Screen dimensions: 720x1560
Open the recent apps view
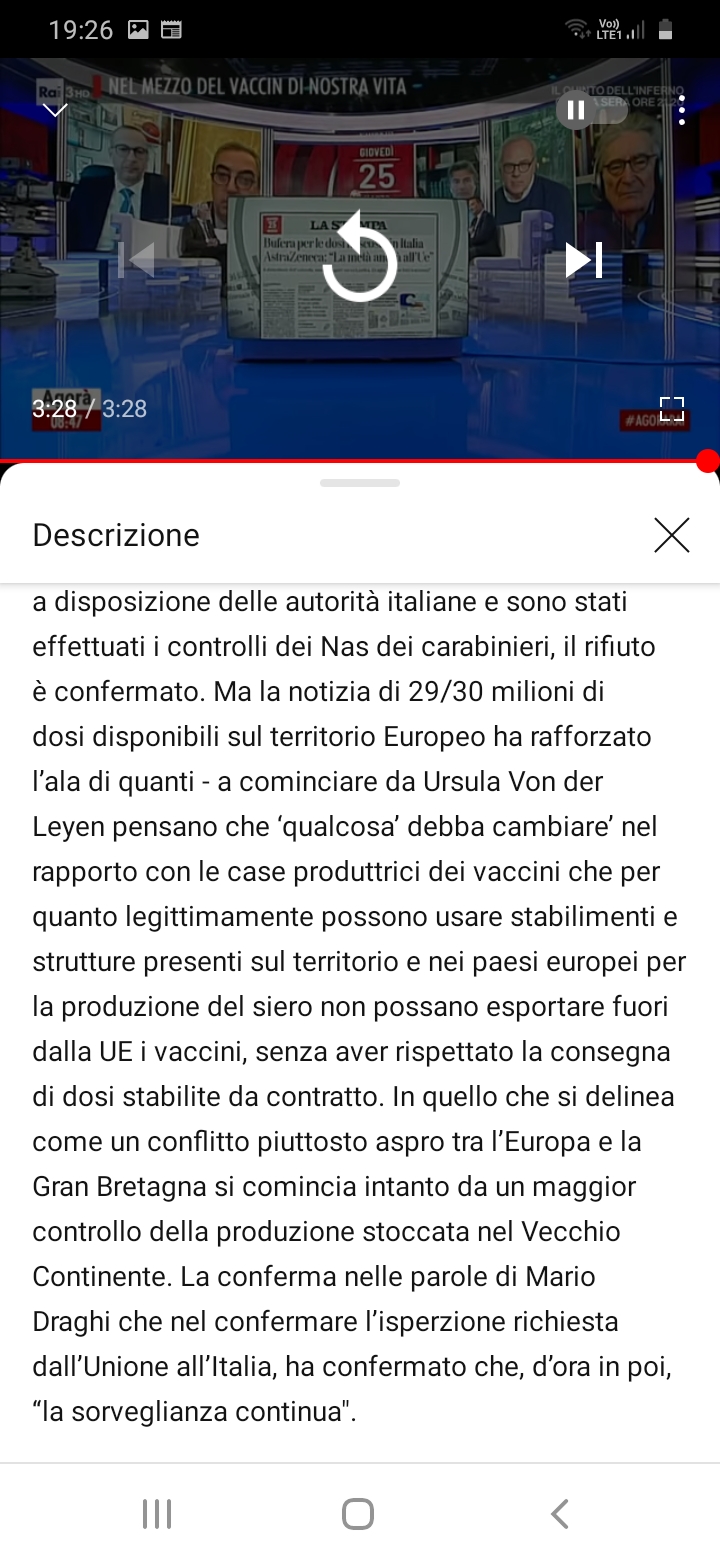click(157, 1514)
